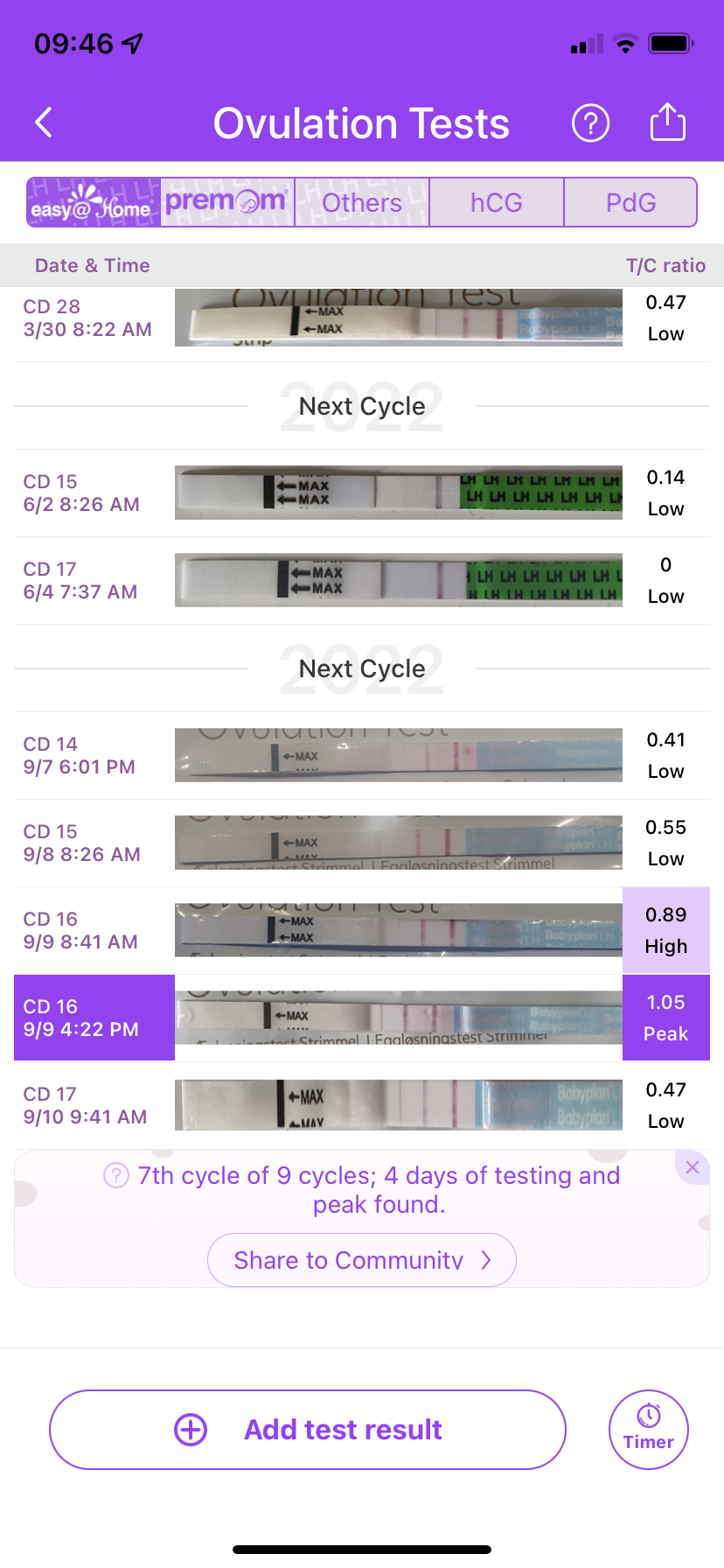
Task: Open the Peak result from 9/9 4:22 PM
Action: [362, 1018]
